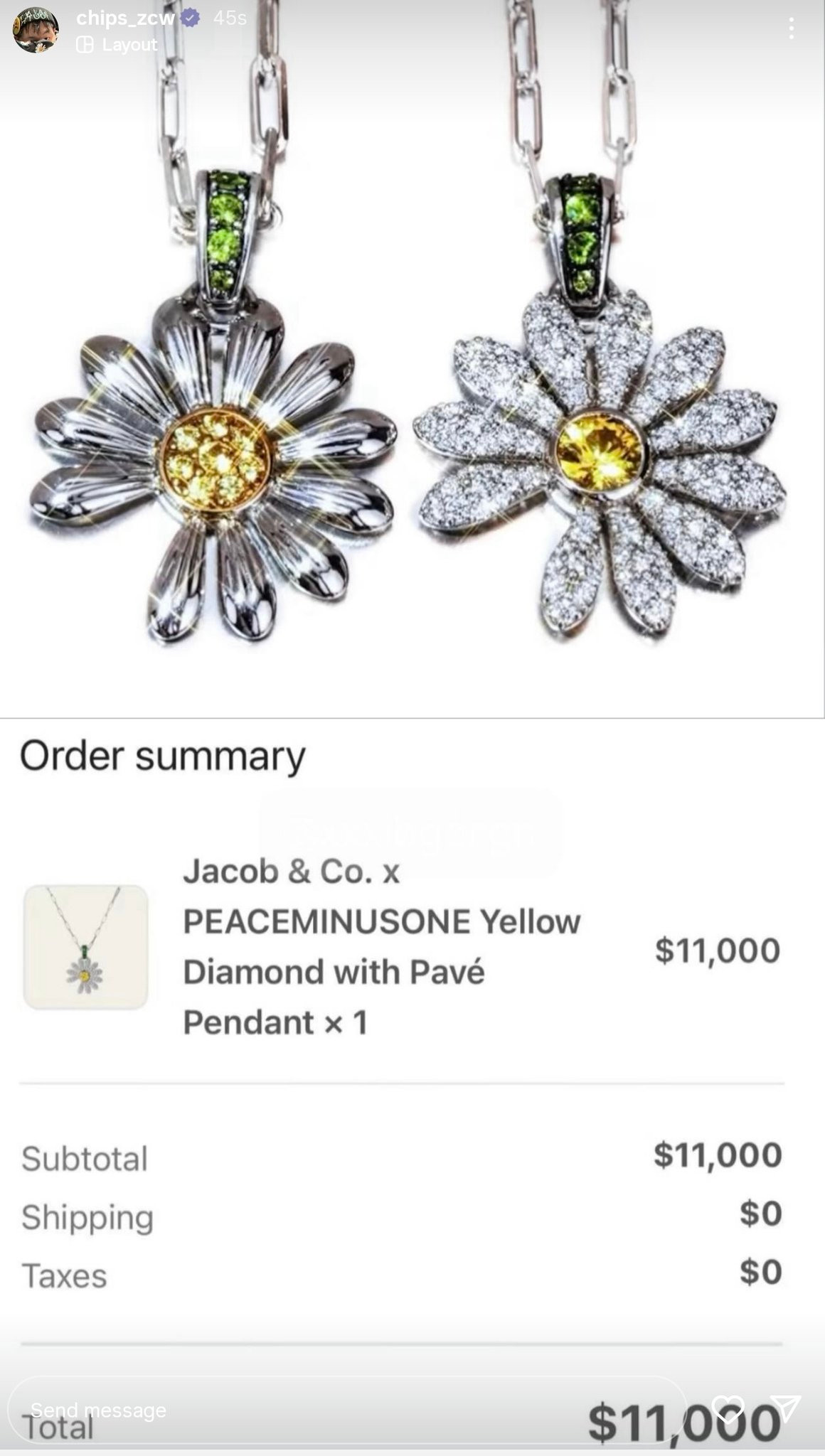Share this story via paper plane
This screenshot has width=825, height=1456.
pos(785,1408)
